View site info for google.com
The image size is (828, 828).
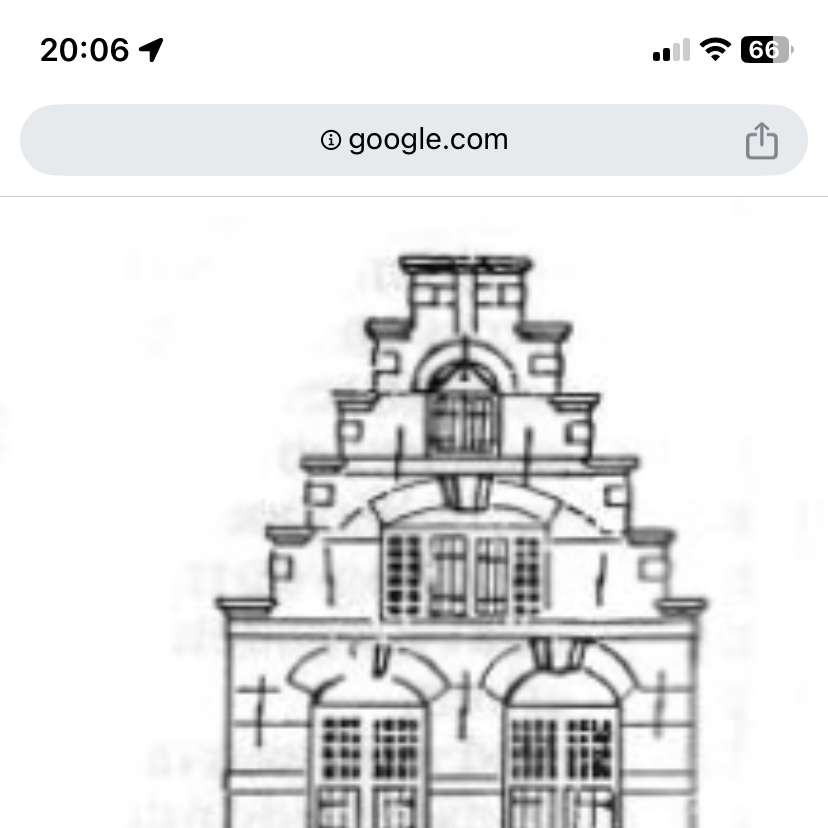pos(331,140)
